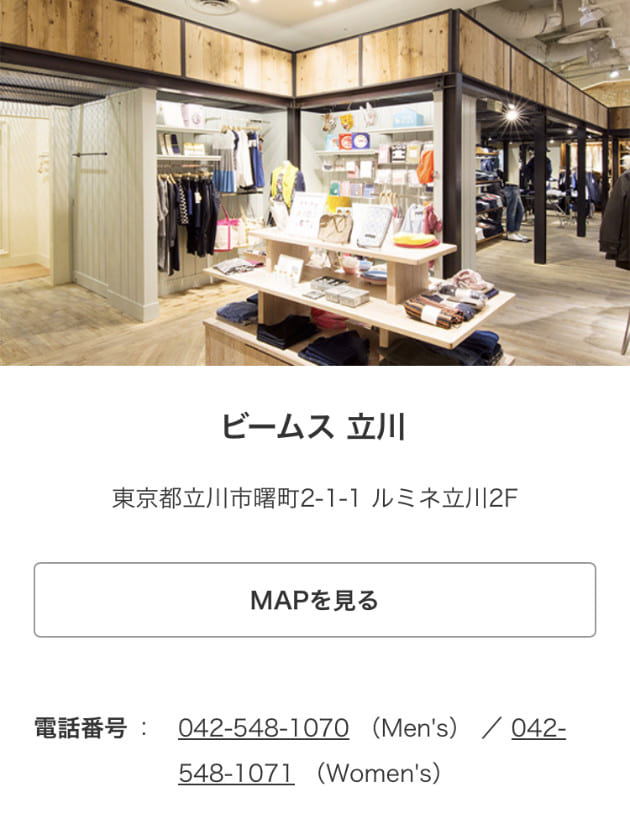Call the Women's number 042-548-1071
Screen dimensions: 630x813
click(236, 773)
